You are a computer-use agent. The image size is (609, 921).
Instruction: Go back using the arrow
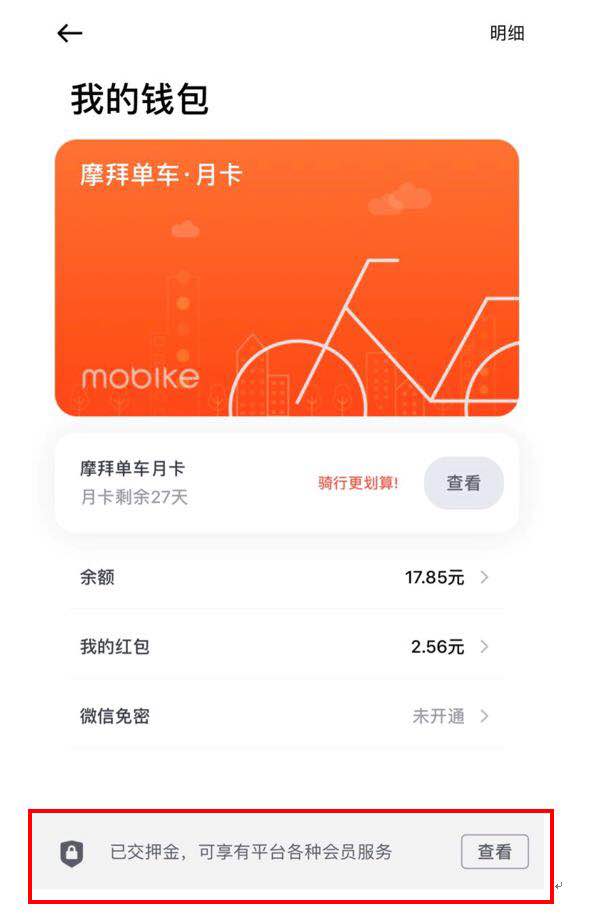[69, 33]
